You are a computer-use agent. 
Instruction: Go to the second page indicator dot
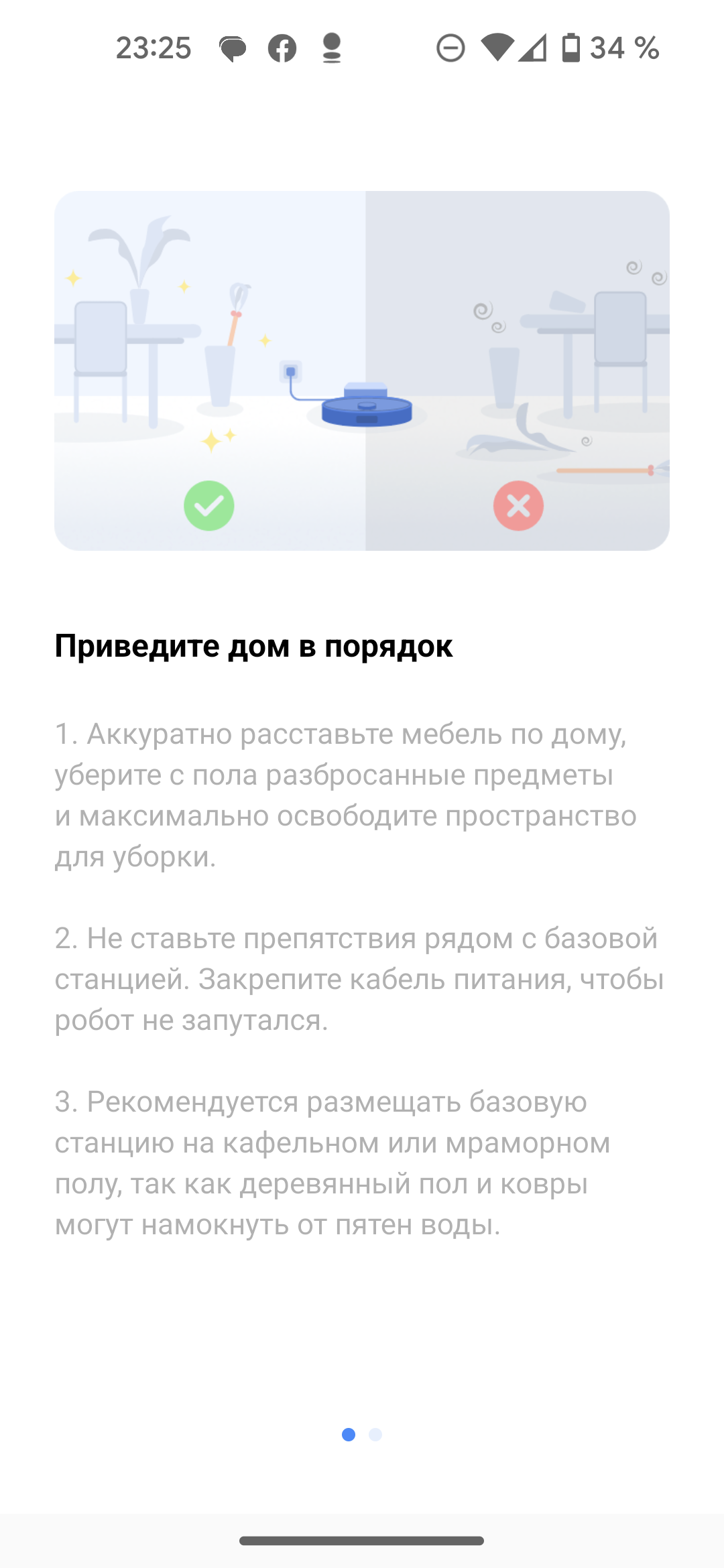(375, 1435)
